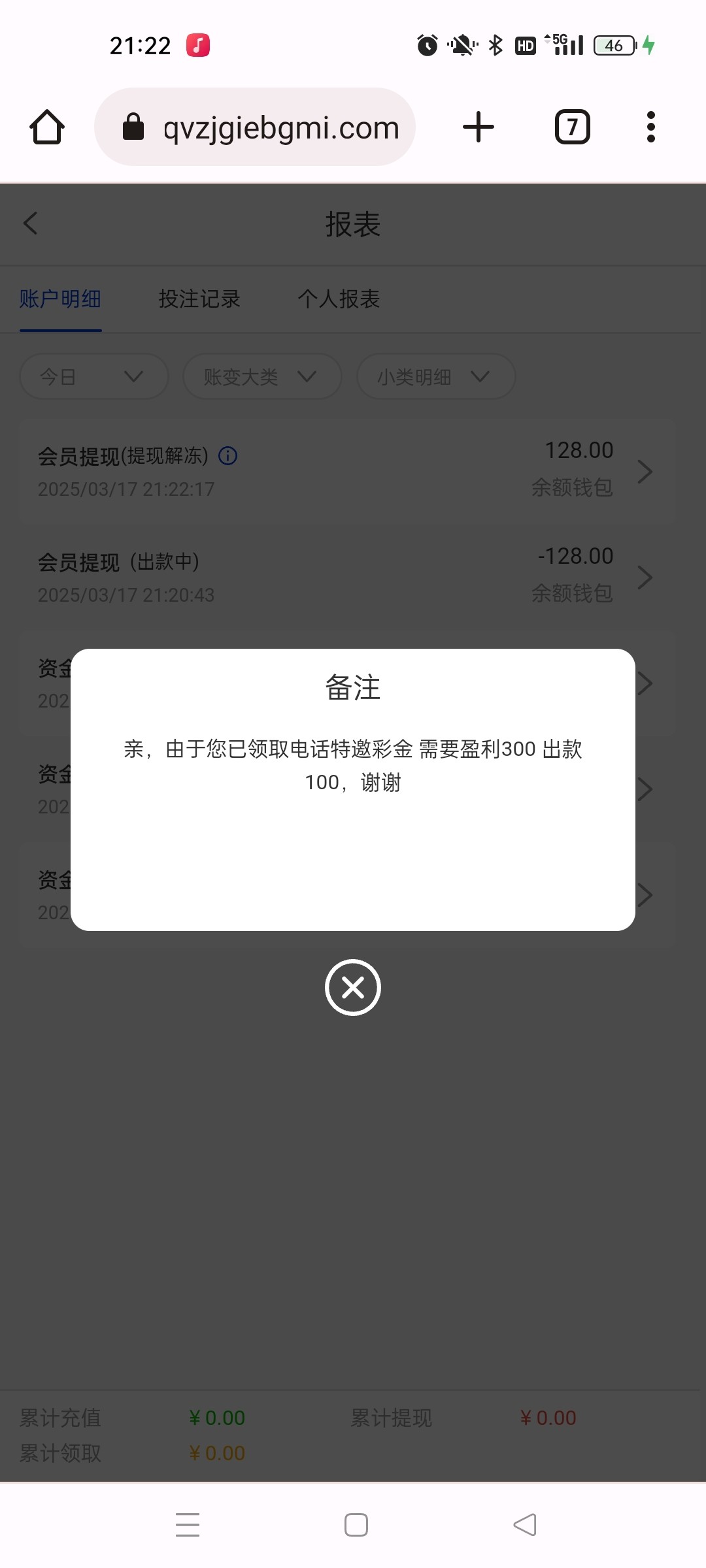Screen dimensions: 706x1568
Task: Tap the info icon beside 提现解冻
Action: [x=227, y=455]
